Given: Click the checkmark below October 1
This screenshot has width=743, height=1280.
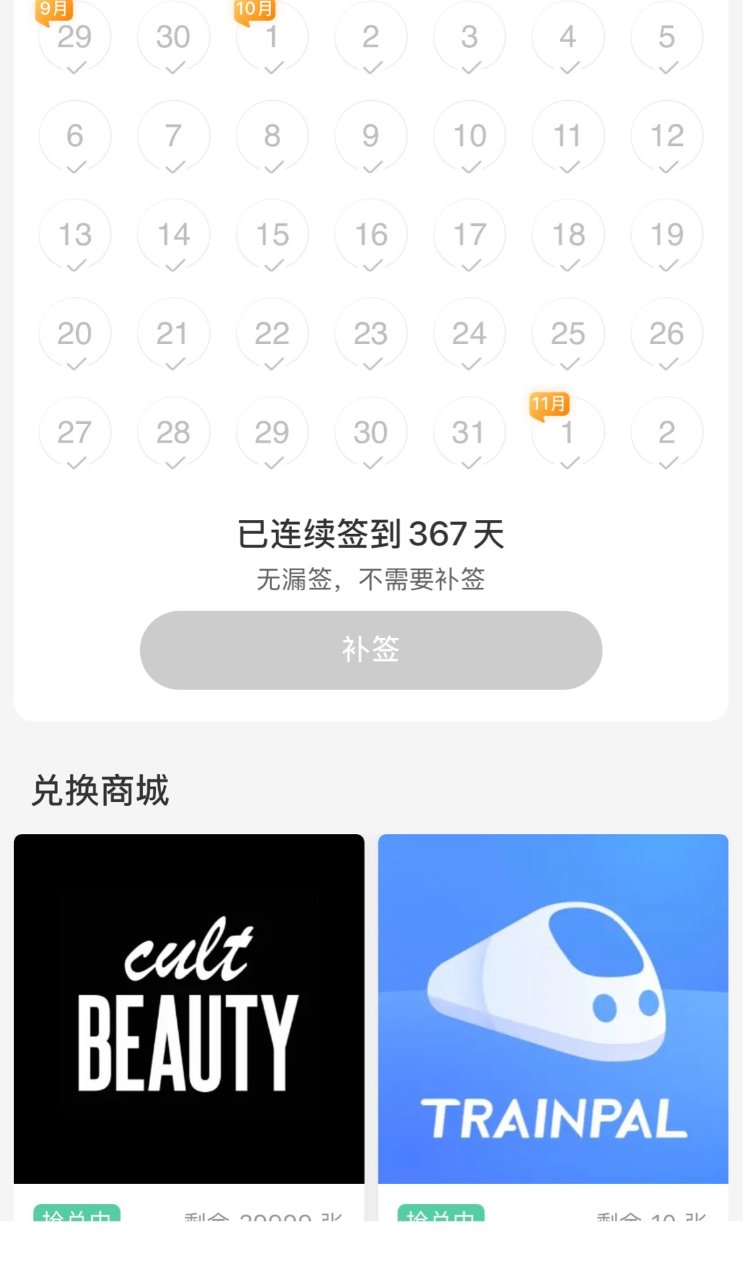Looking at the screenshot, I should [272, 65].
